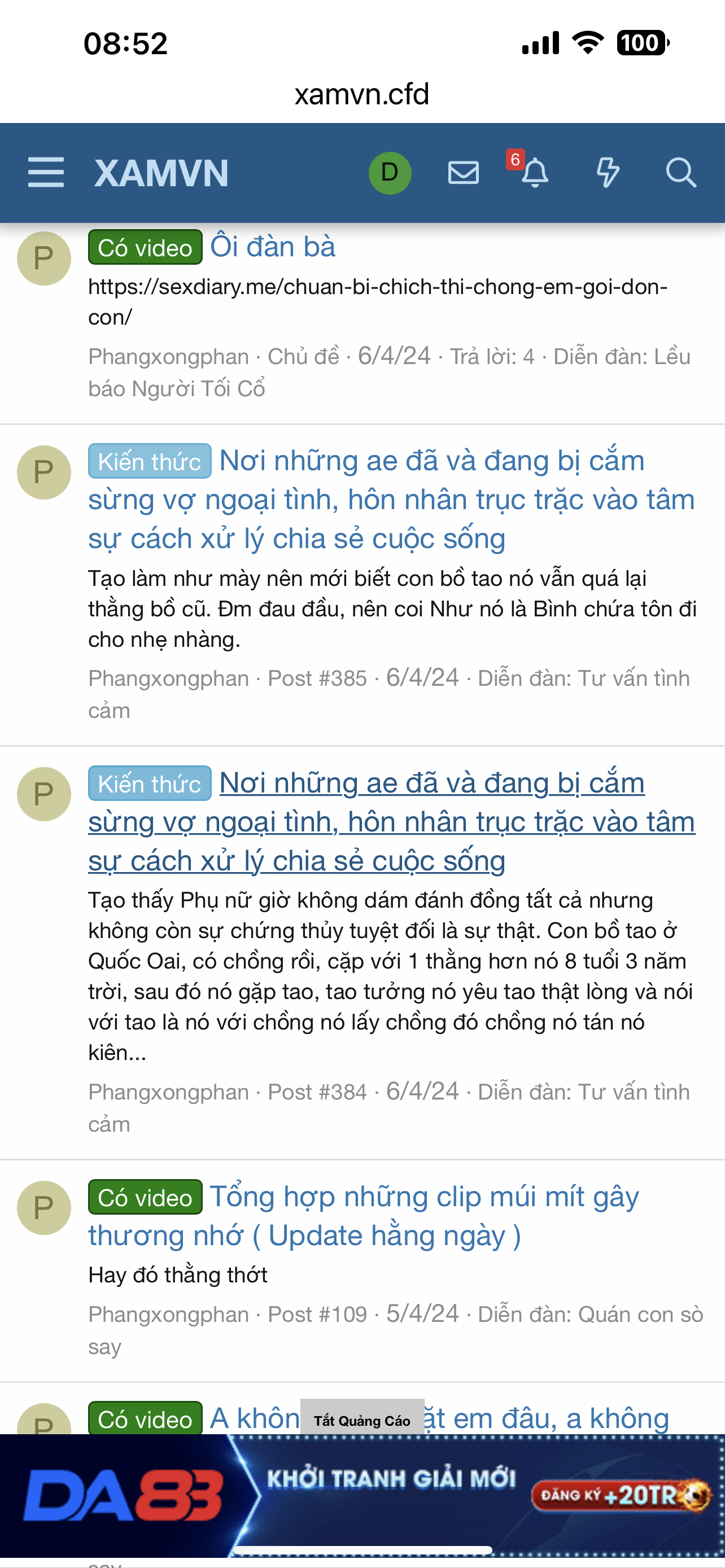This screenshot has width=725, height=1568.
Task: Open Tổng hợp những clip múi mít thread
Action: pos(365,1216)
